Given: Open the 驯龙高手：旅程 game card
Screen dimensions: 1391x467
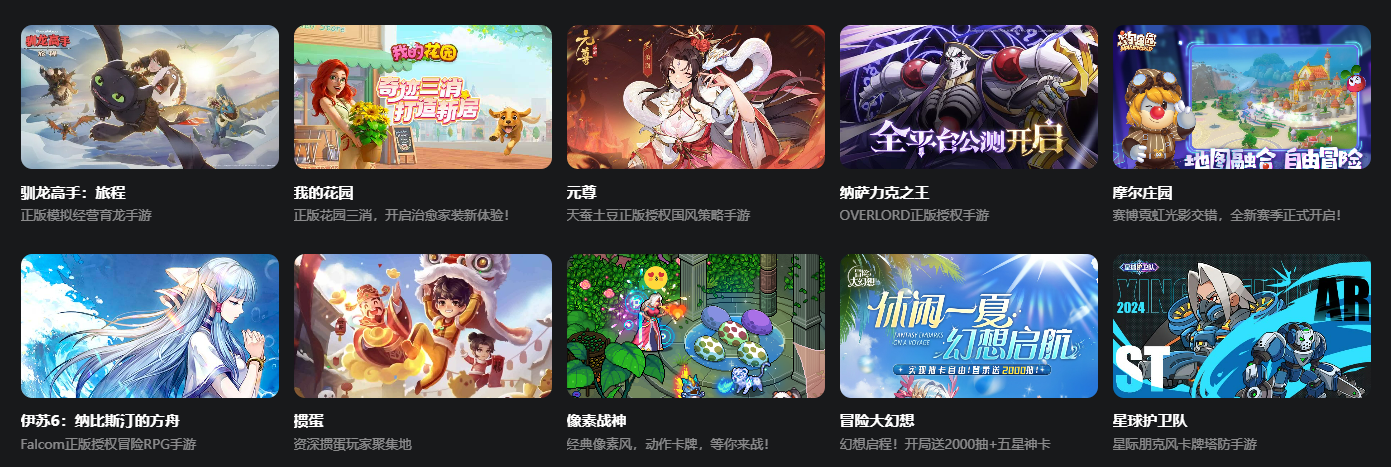Looking at the screenshot, I should pyautogui.click(x=150, y=97).
